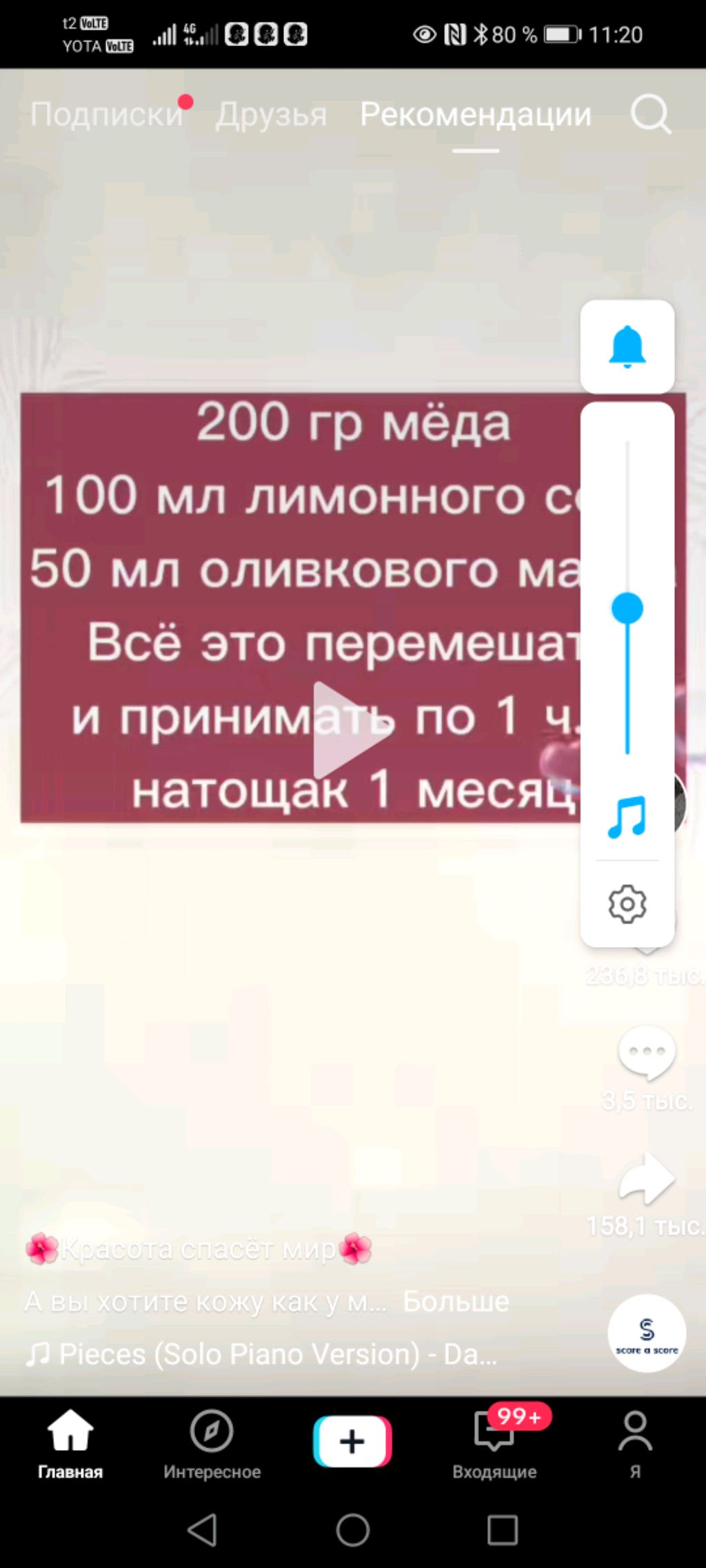The width and height of the screenshot is (706, 1568).
Task: Switch to the Подписки tab
Action: tap(106, 114)
